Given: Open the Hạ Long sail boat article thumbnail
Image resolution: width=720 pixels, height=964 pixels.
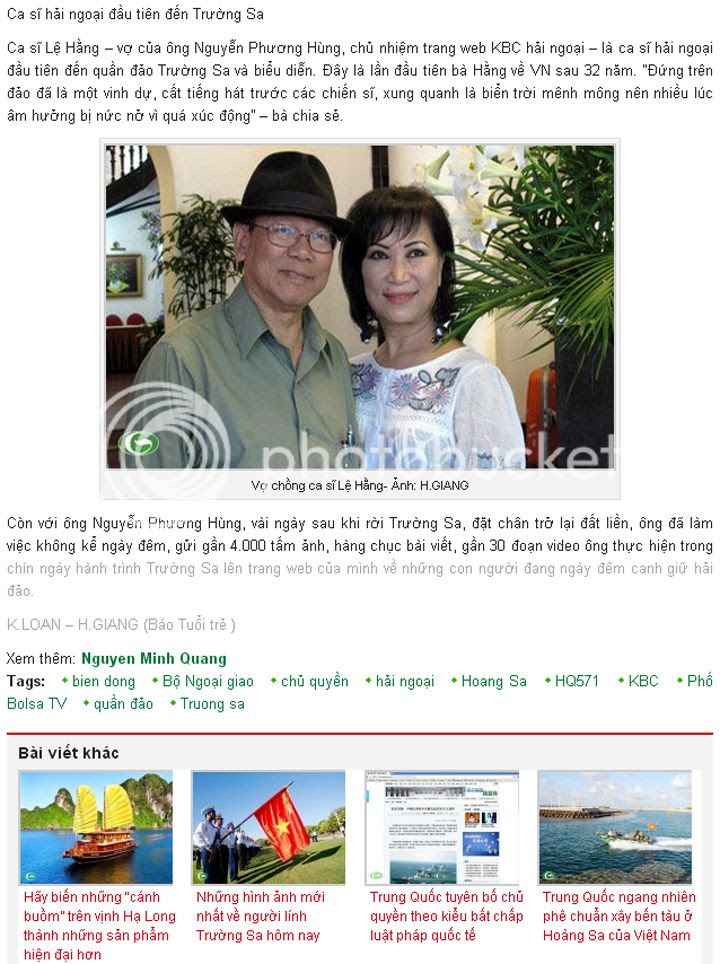Looking at the screenshot, I should pos(95,826).
